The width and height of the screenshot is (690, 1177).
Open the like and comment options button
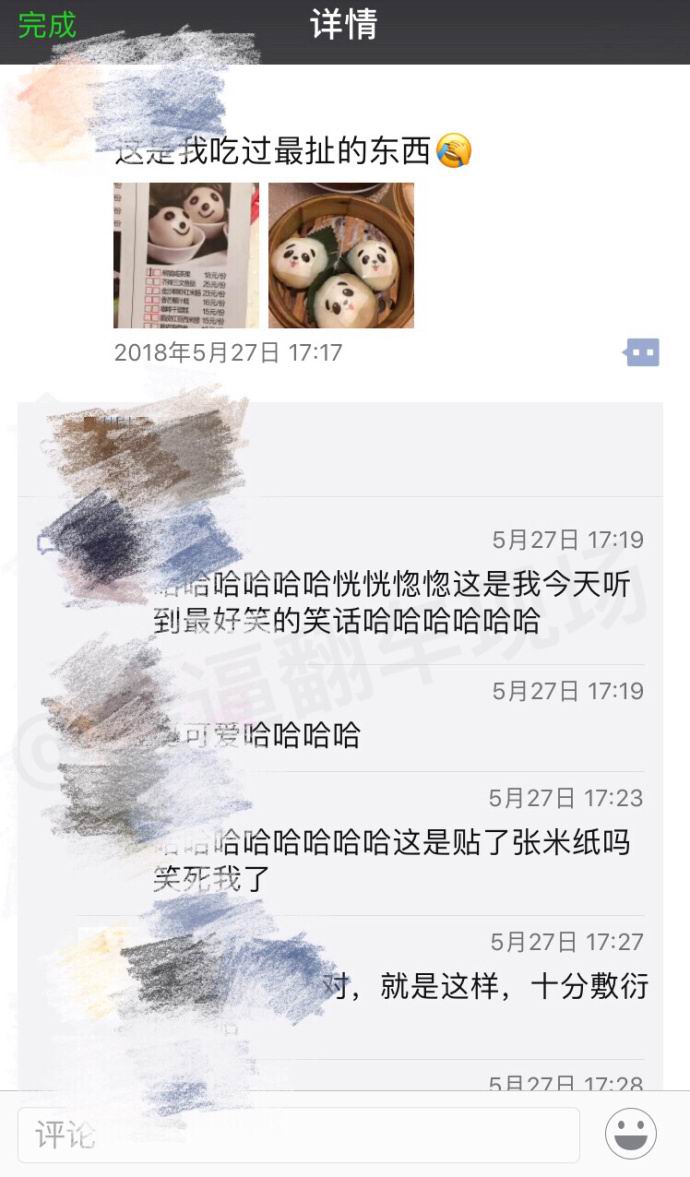642,352
